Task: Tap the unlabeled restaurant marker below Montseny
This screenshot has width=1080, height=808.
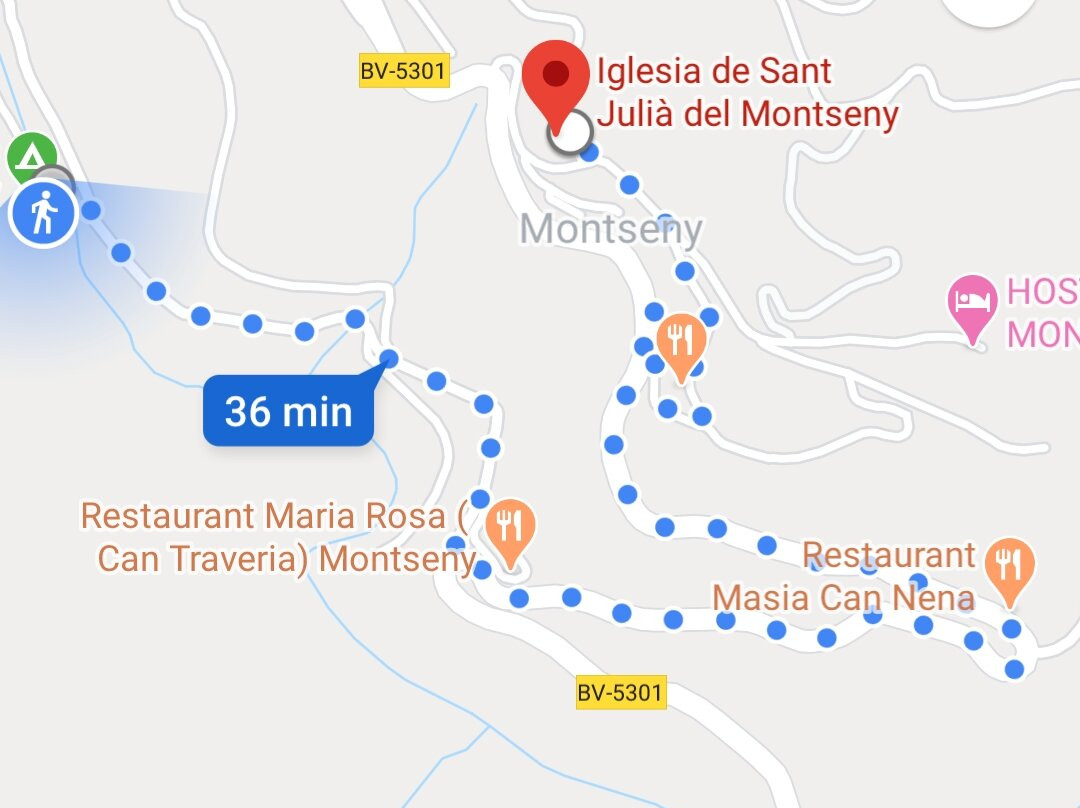Action: (681, 342)
